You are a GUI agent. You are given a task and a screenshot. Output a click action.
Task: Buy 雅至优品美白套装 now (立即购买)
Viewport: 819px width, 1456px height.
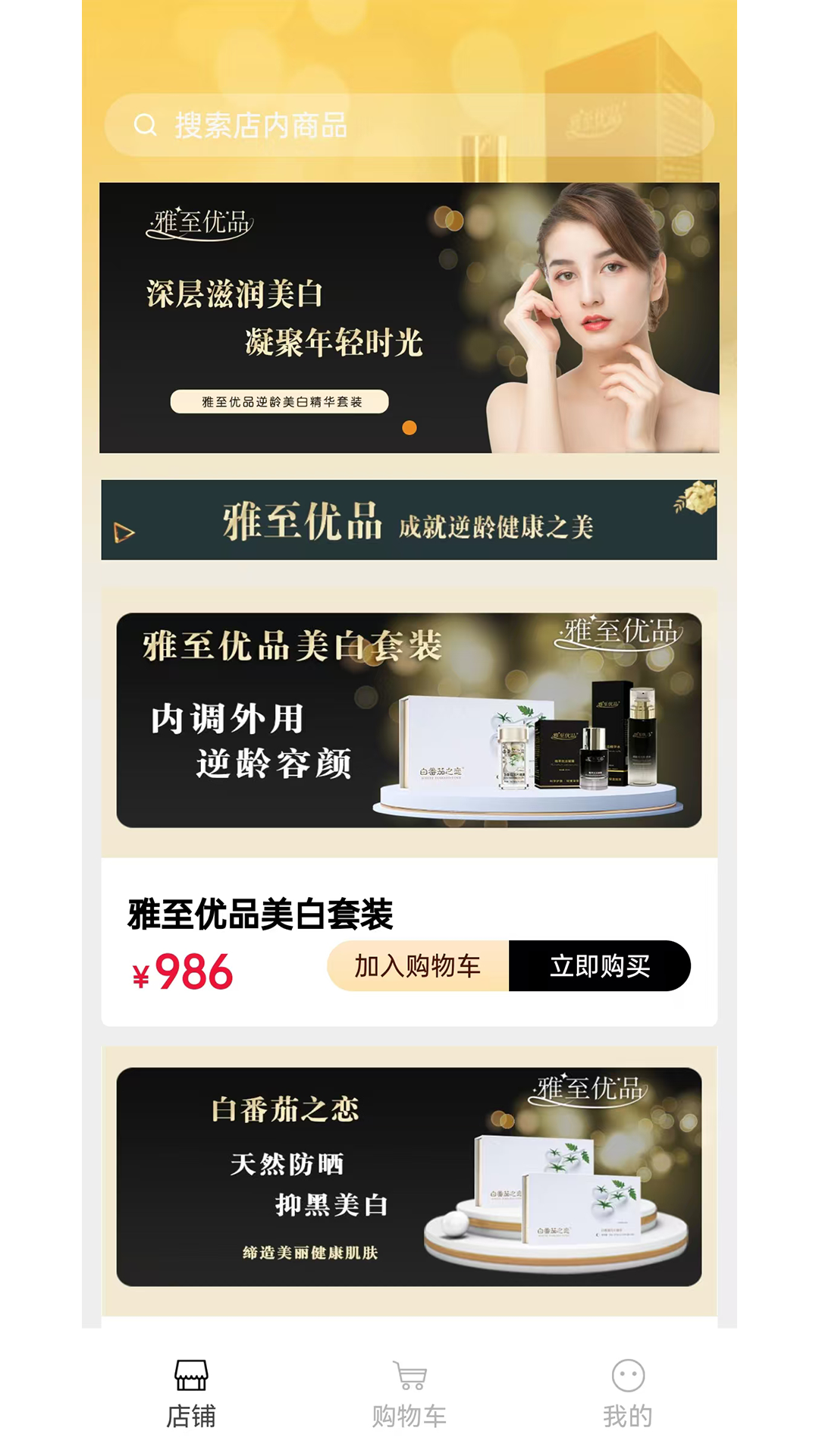click(x=599, y=966)
